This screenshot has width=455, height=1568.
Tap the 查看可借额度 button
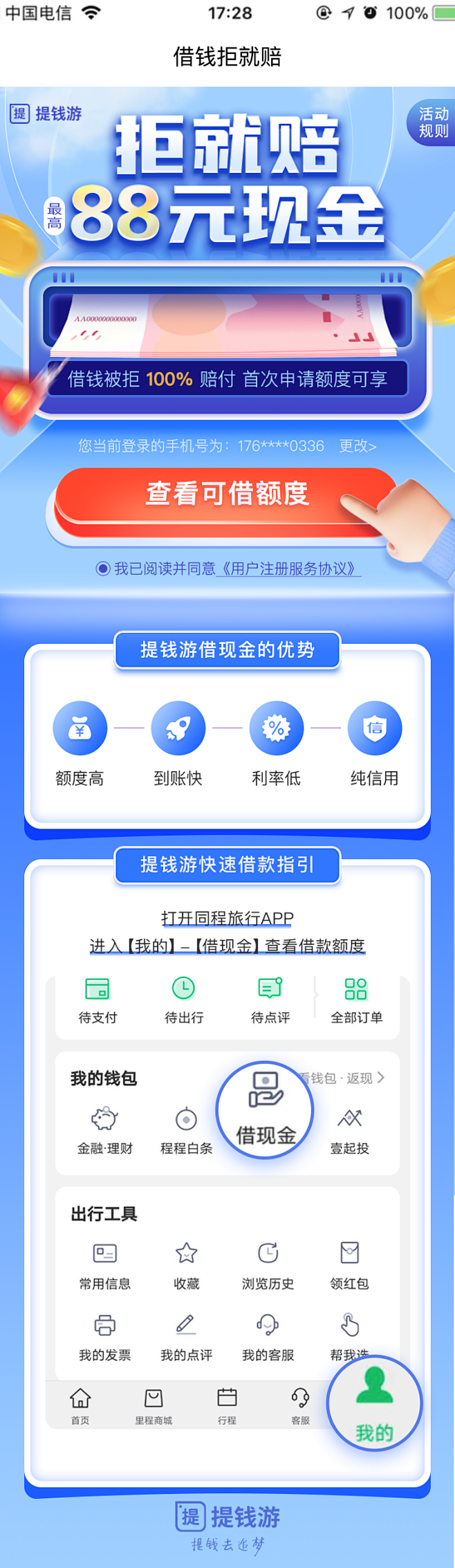click(227, 495)
